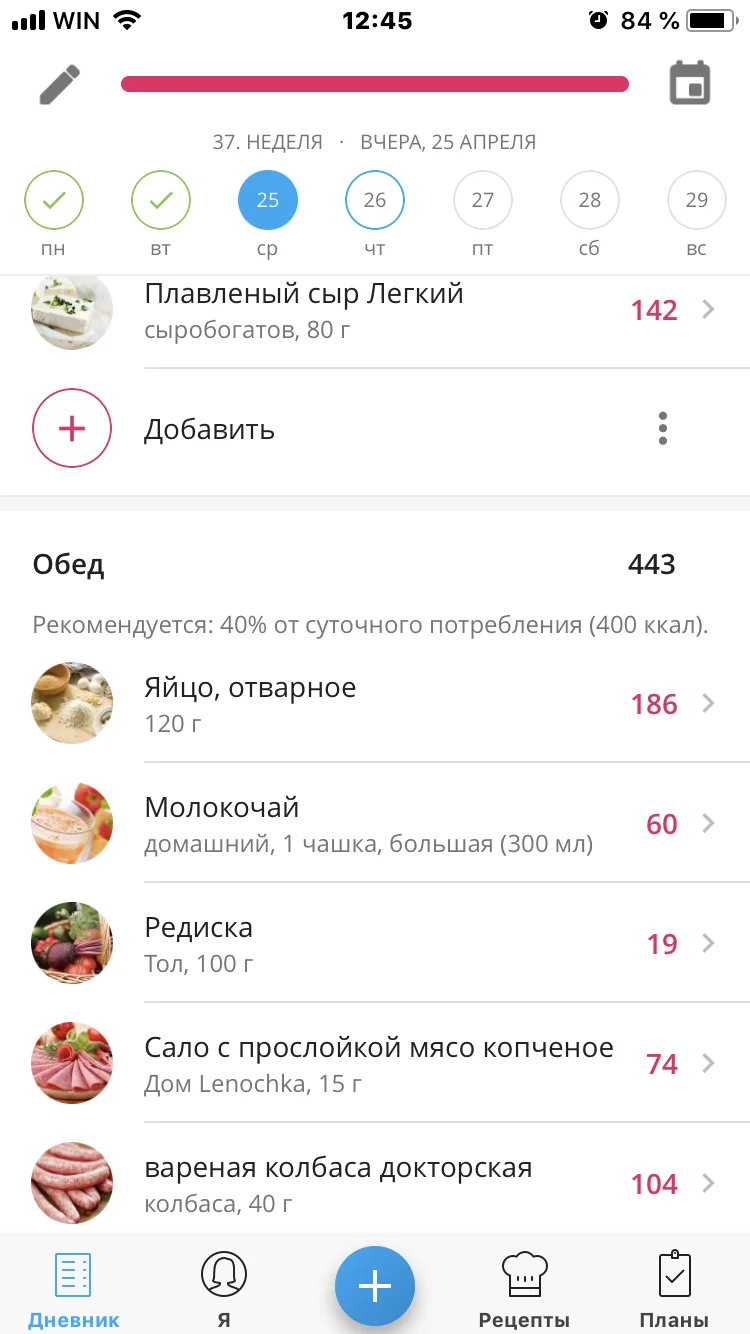Viewport: 750px width, 1334px height.
Task: Switch to the Планы tab
Action: pyautogui.click(x=674, y=1288)
